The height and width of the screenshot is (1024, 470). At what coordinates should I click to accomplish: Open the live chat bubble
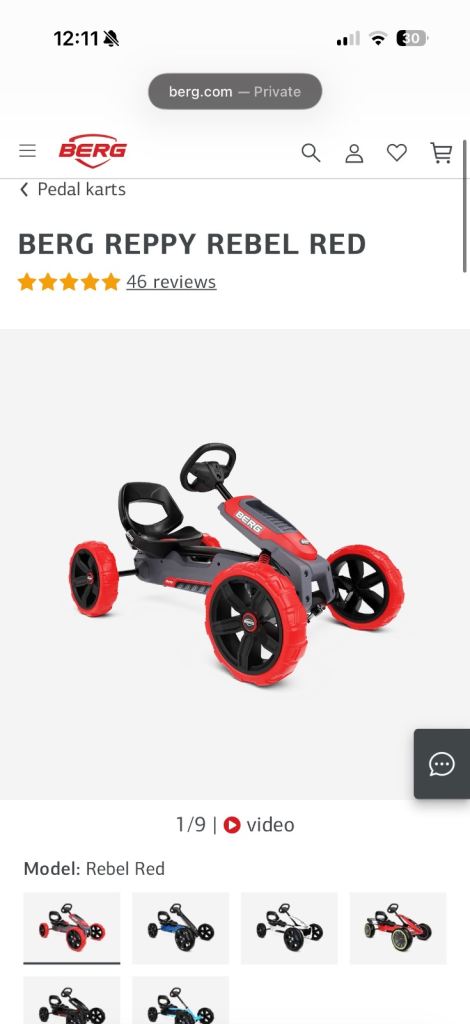click(442, 763)
